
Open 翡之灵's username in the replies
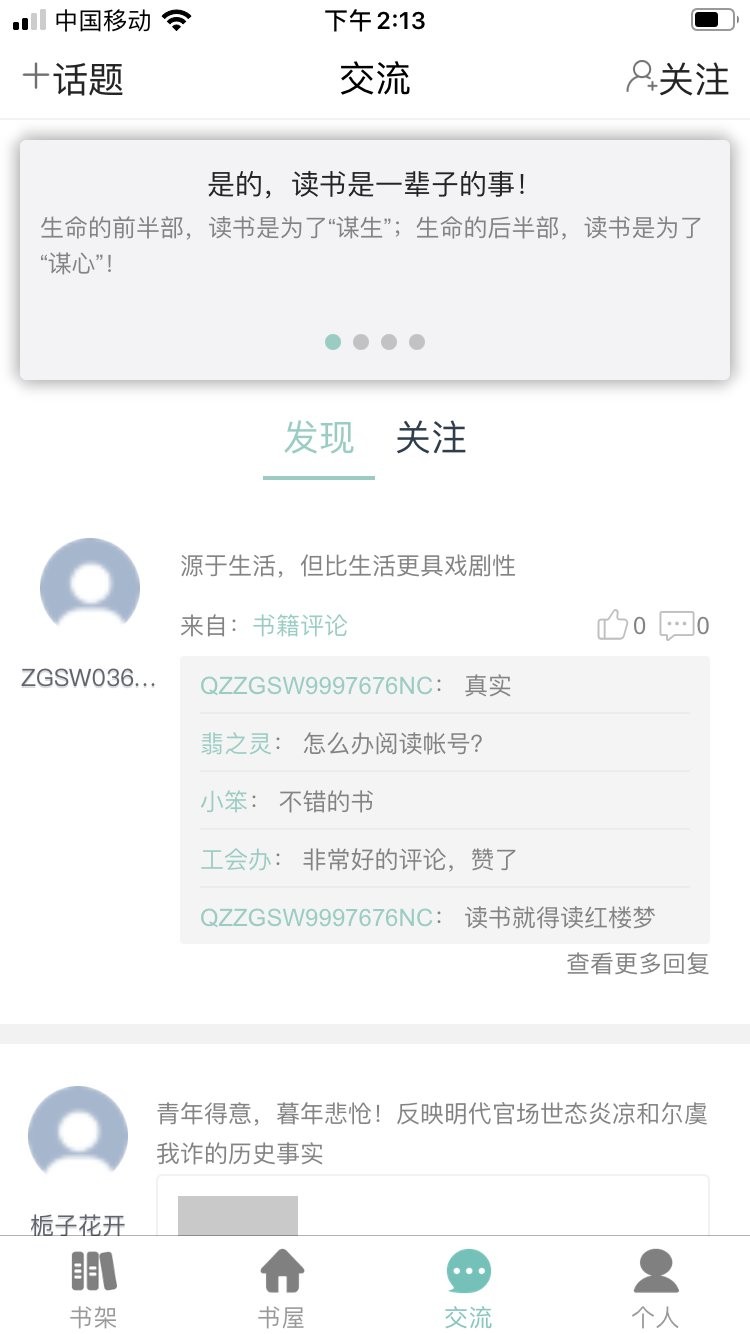coord(235,744)
